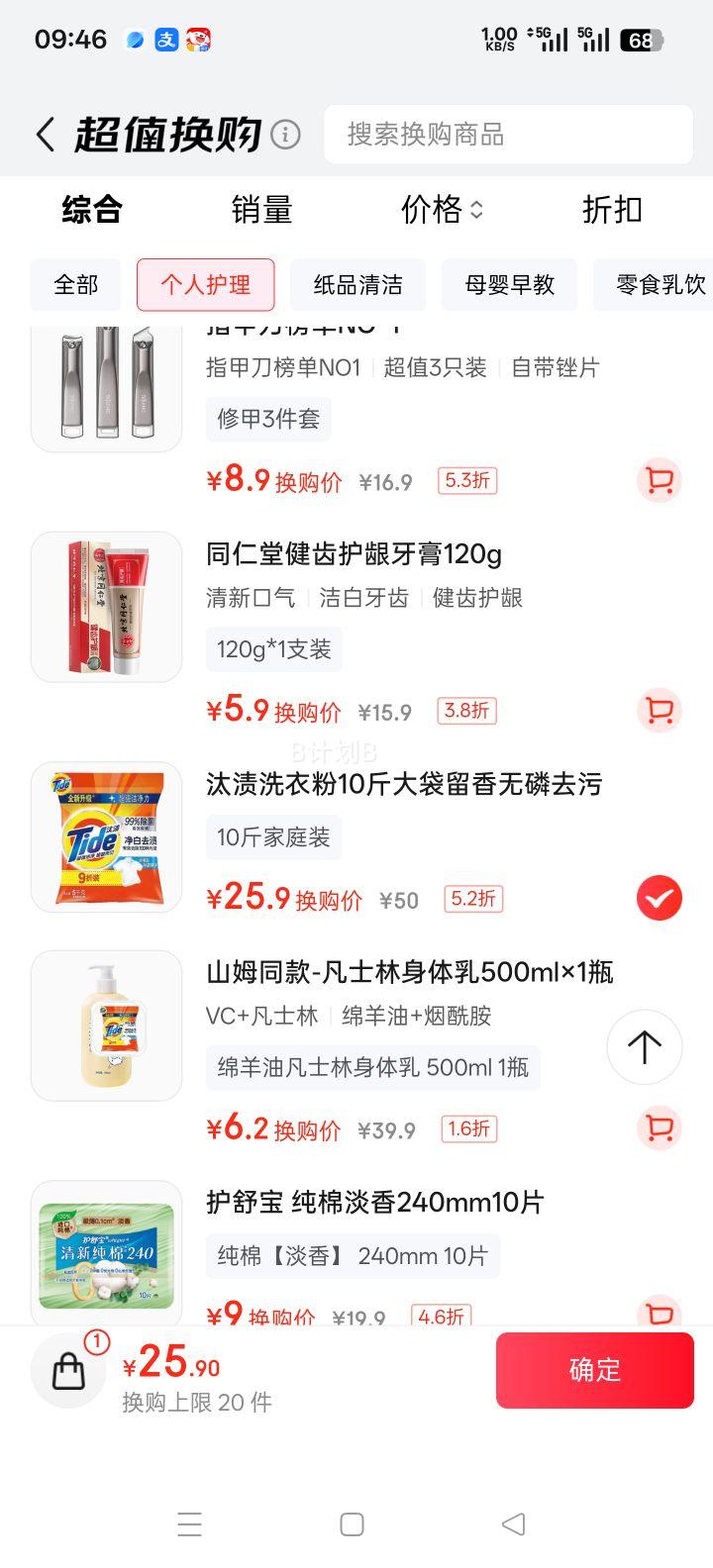
Task: Filter by 零食乳饮 category
Action: (660, 285)
